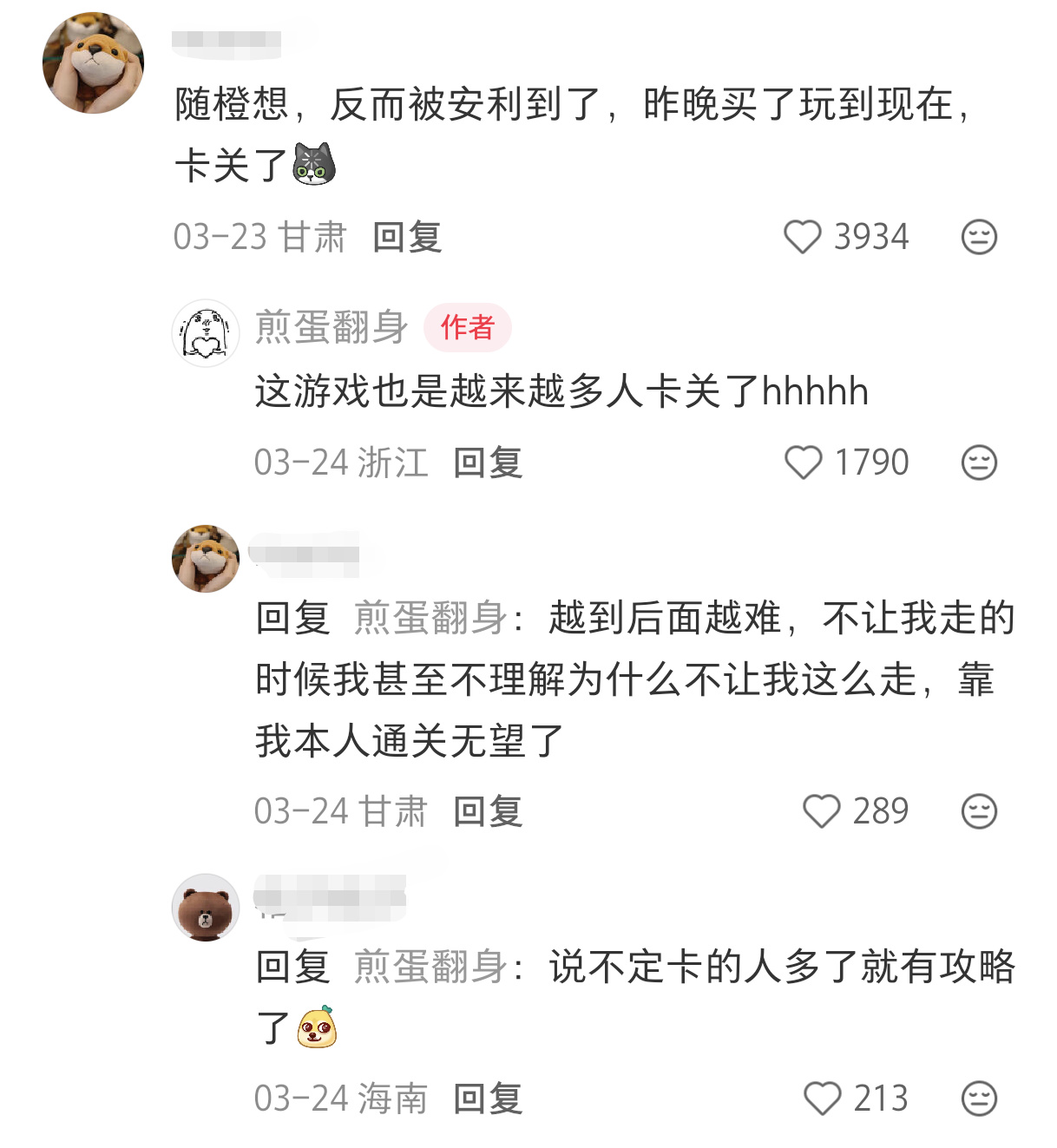The image size is (1057, 1148).
Task: Dislike the reply with 289 likes
Action: (979, 811)
